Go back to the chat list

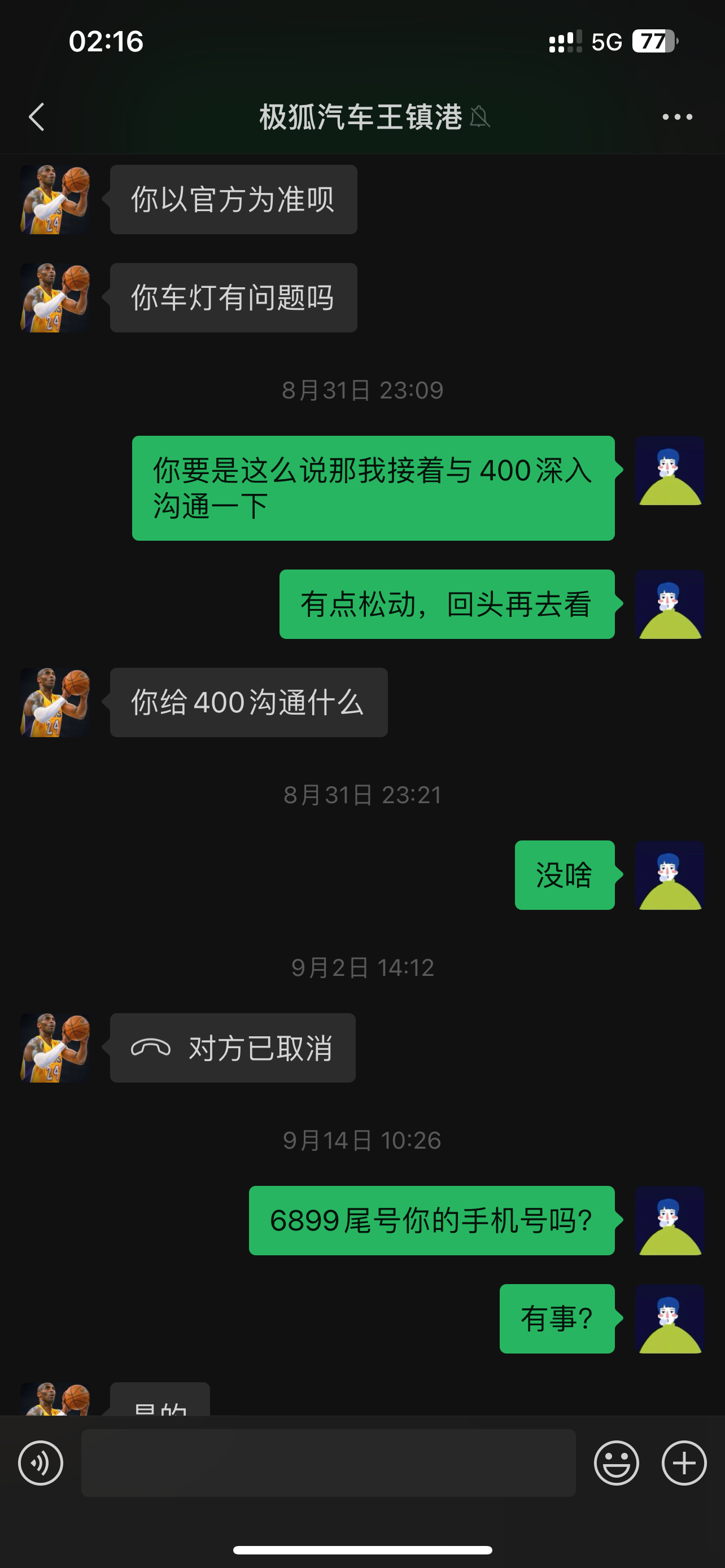coord(37,117)
